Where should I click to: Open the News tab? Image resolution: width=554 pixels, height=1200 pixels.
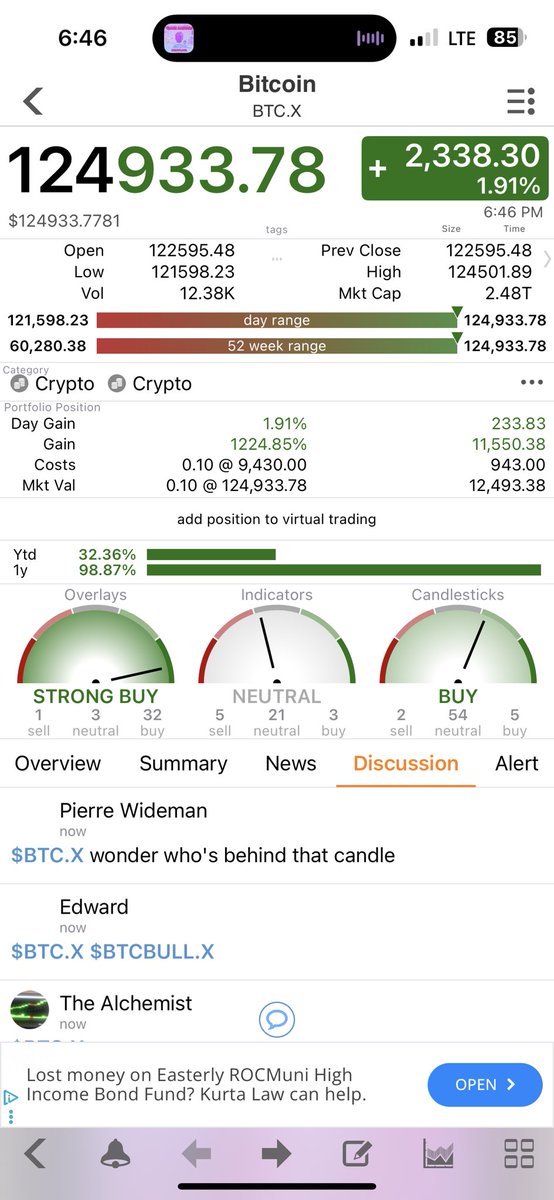(x=291, y=763)
